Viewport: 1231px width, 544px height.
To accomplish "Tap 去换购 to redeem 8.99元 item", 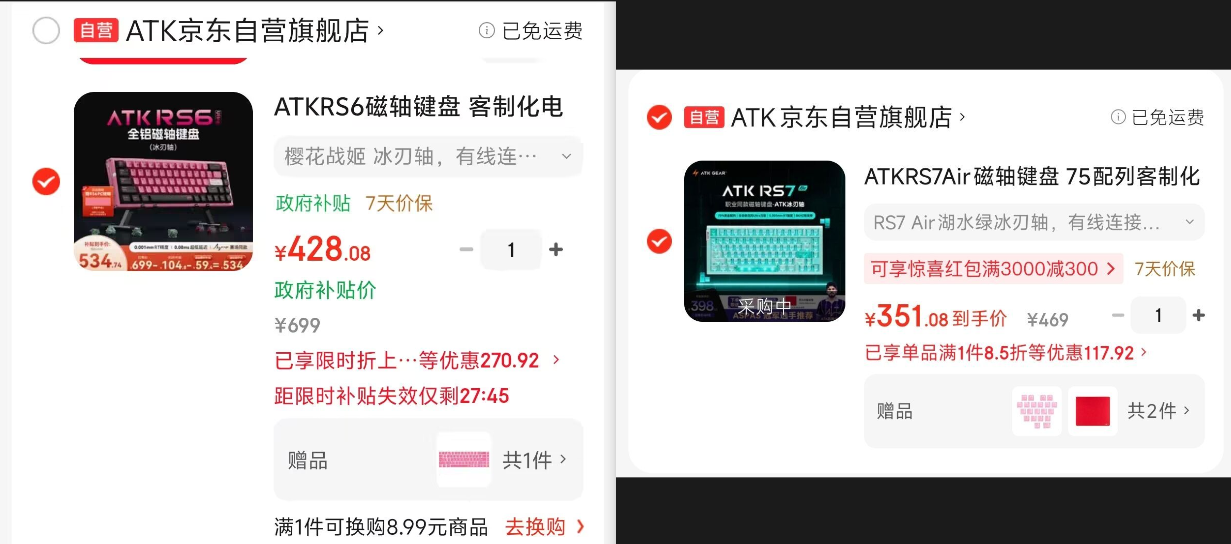I will [x=544, y=527].
